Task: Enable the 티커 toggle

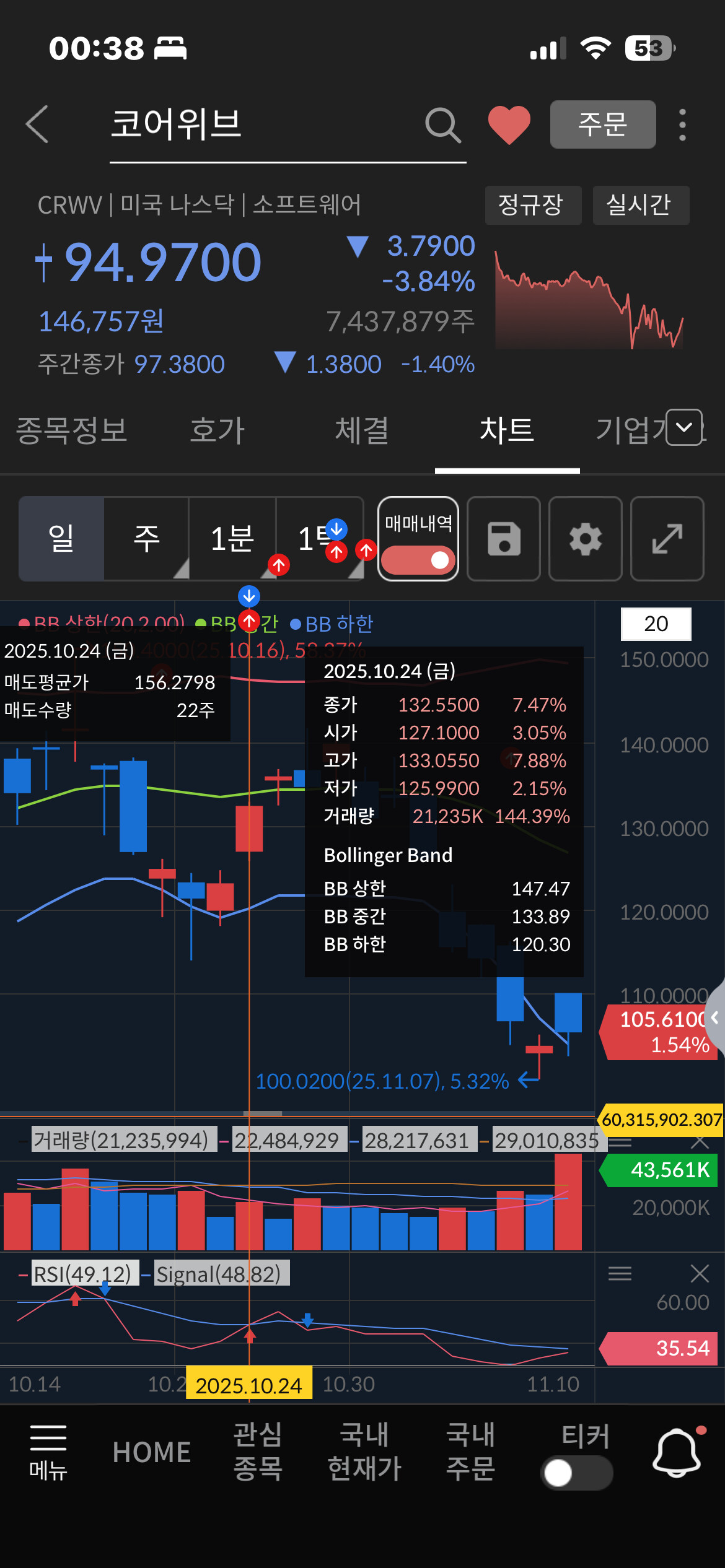Action: (577, 1473)
